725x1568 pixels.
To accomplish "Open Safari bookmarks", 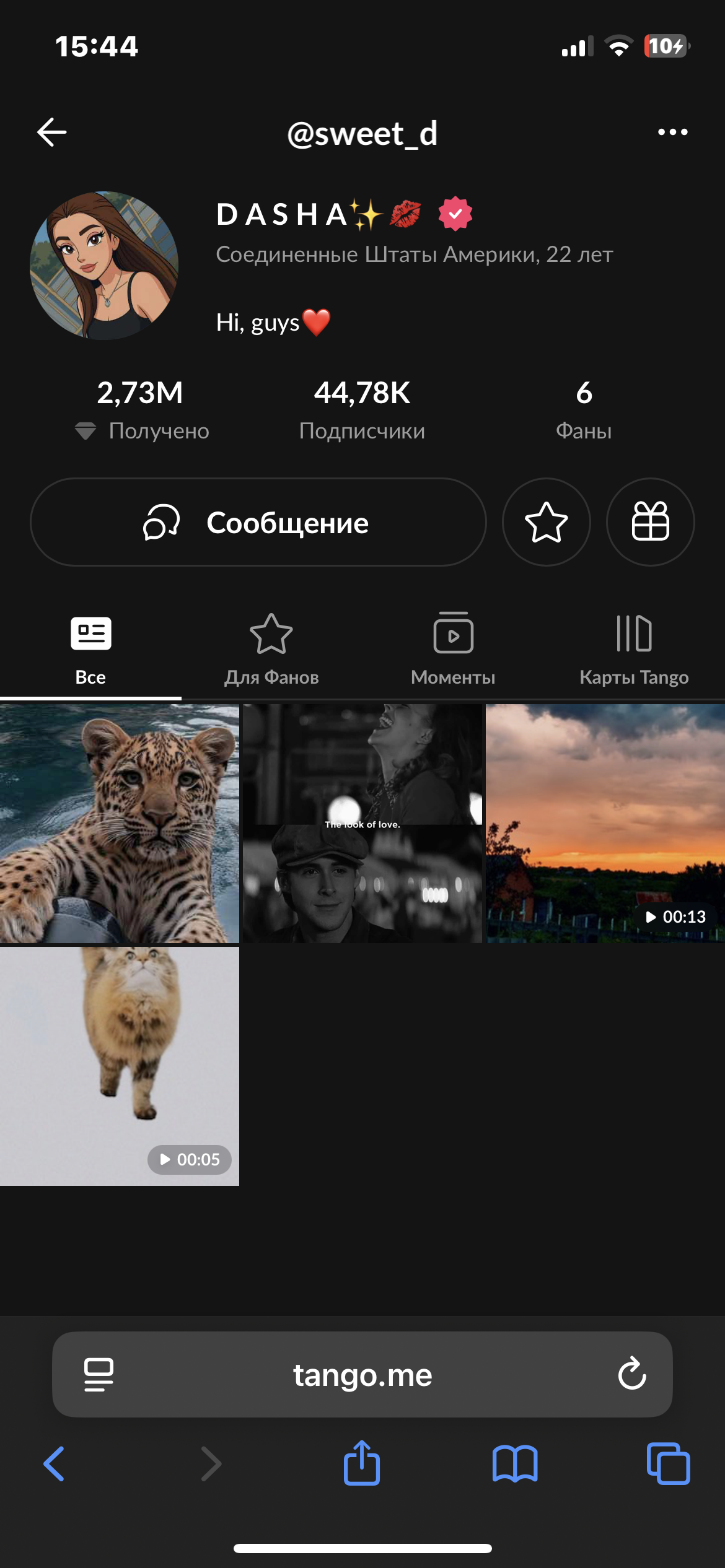I will click(x=515, y=1464).
